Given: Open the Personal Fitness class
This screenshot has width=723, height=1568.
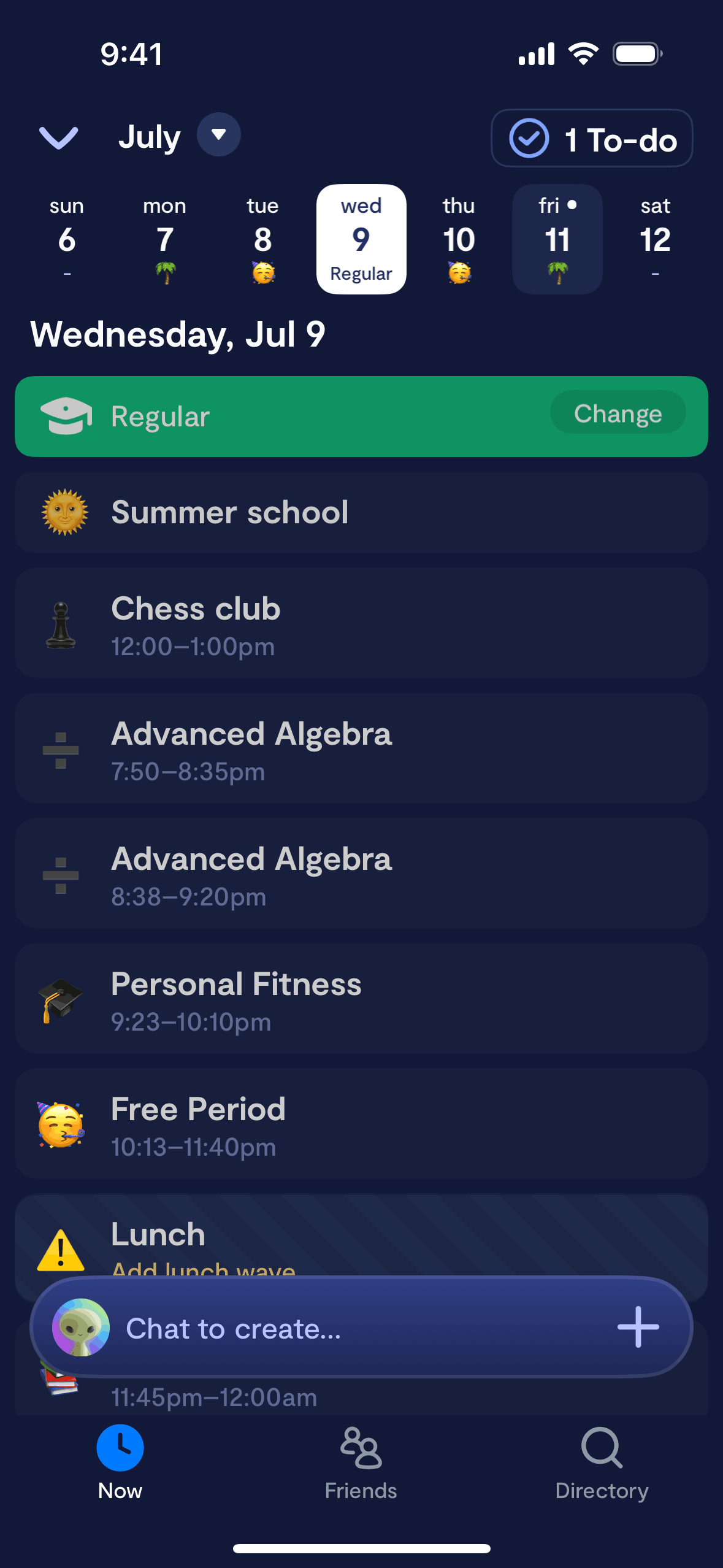Looking at the screenshot, I should point(361,999).
